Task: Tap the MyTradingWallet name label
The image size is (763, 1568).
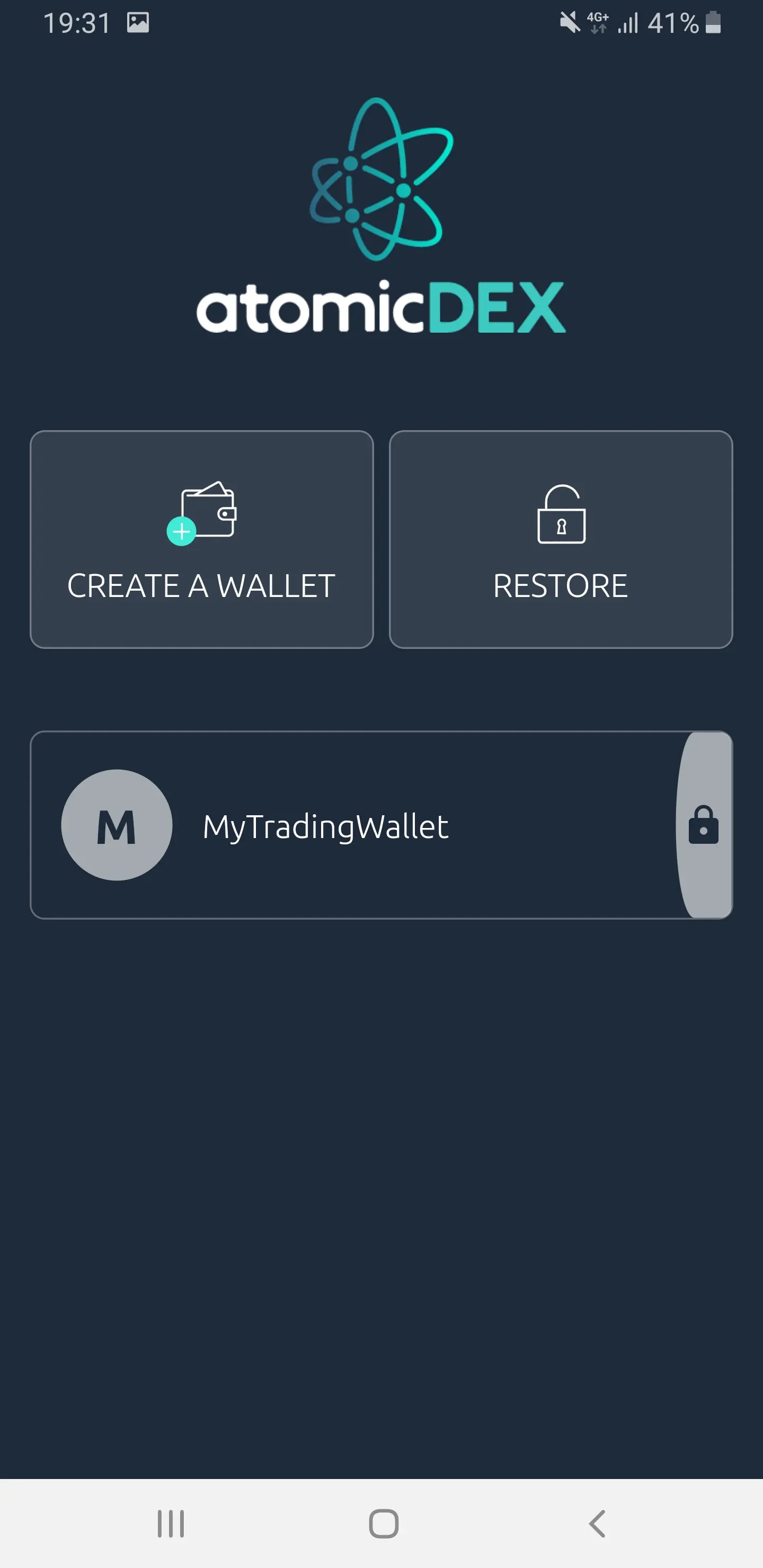Action: coord(325,826)
